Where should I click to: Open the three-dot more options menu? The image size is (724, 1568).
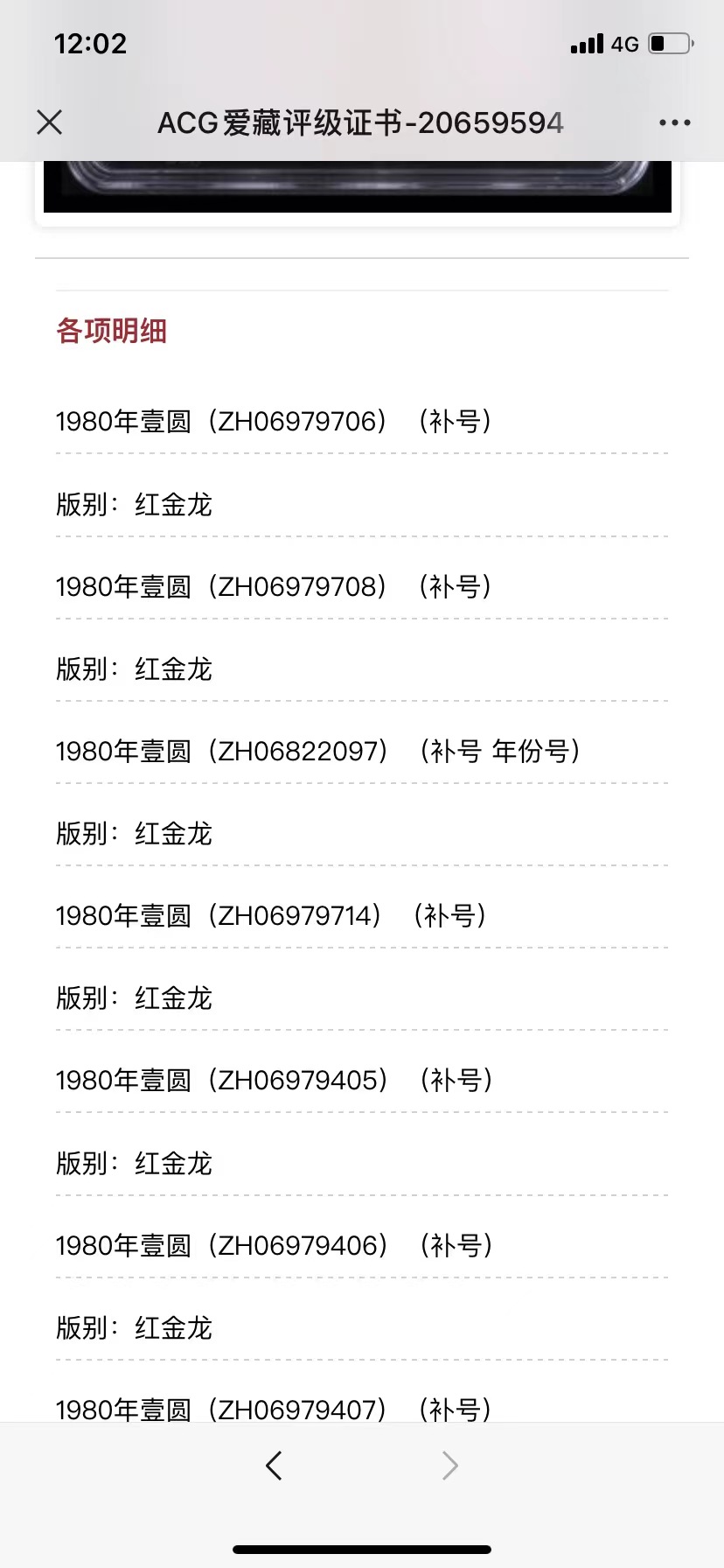[x=674, y=122]
